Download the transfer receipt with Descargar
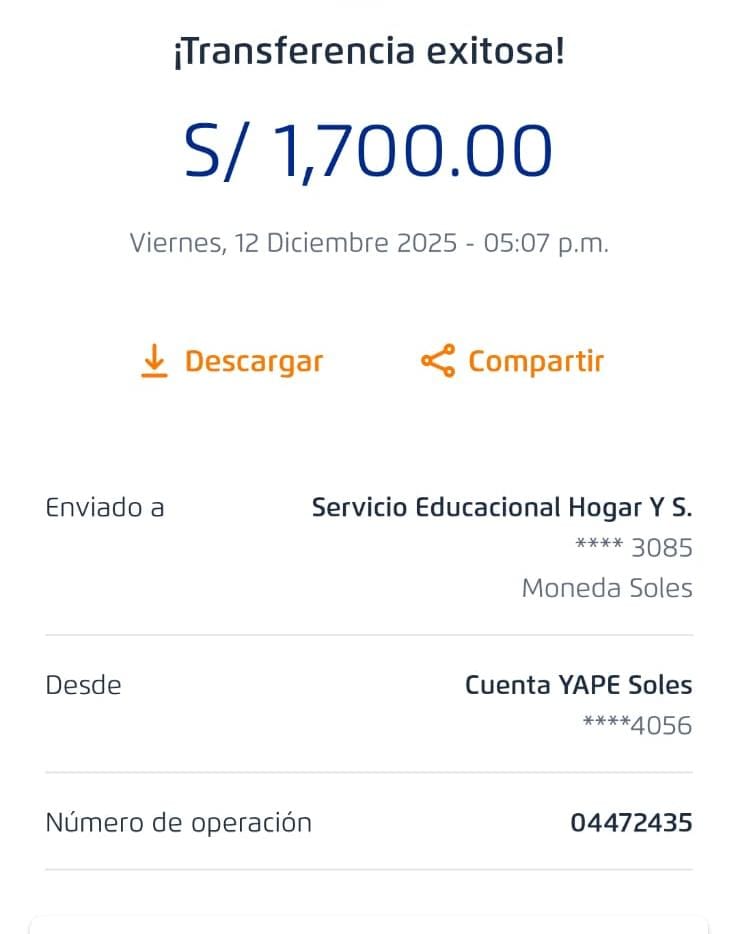 pyautogui.click(x=232, y=361)
